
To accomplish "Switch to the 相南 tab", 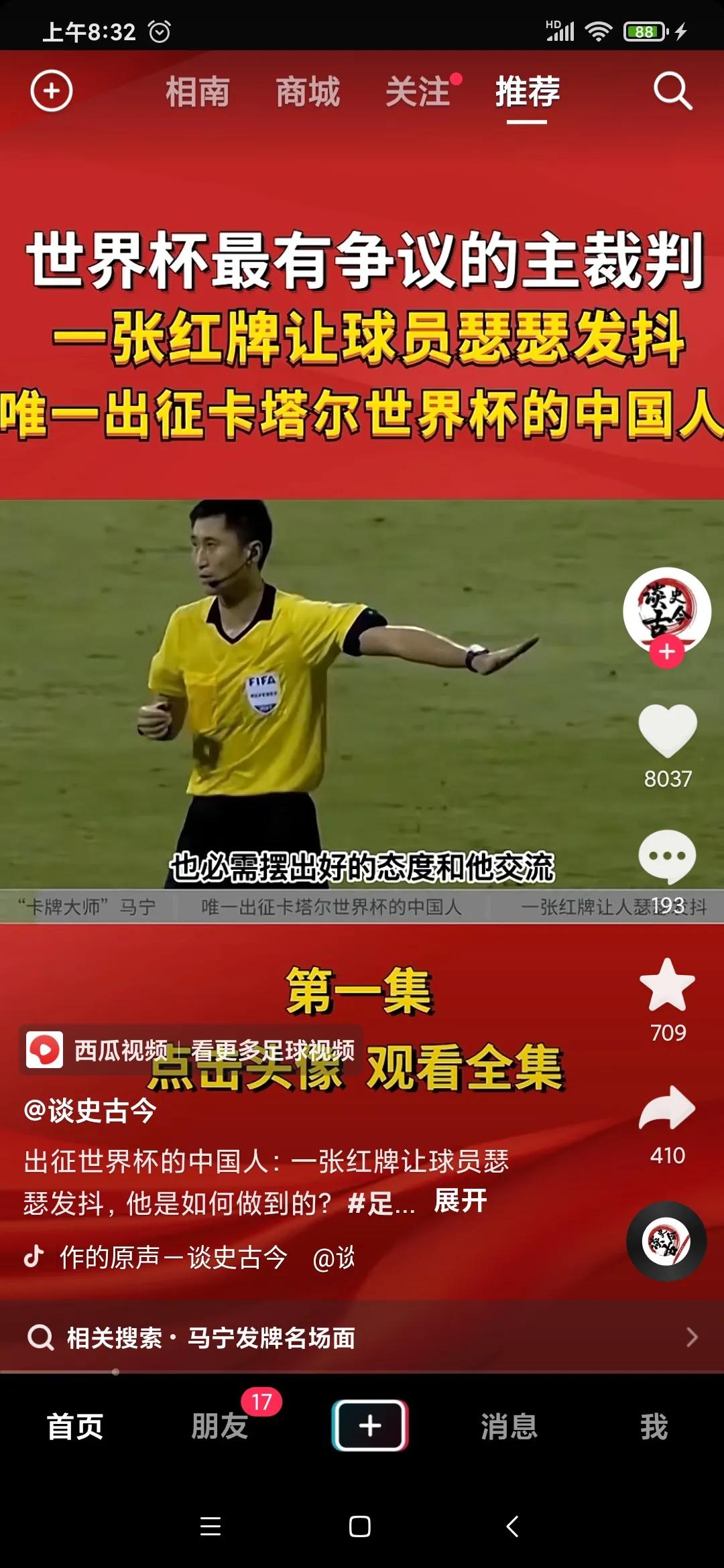I will pyautogui.click(x=198, y=92).
